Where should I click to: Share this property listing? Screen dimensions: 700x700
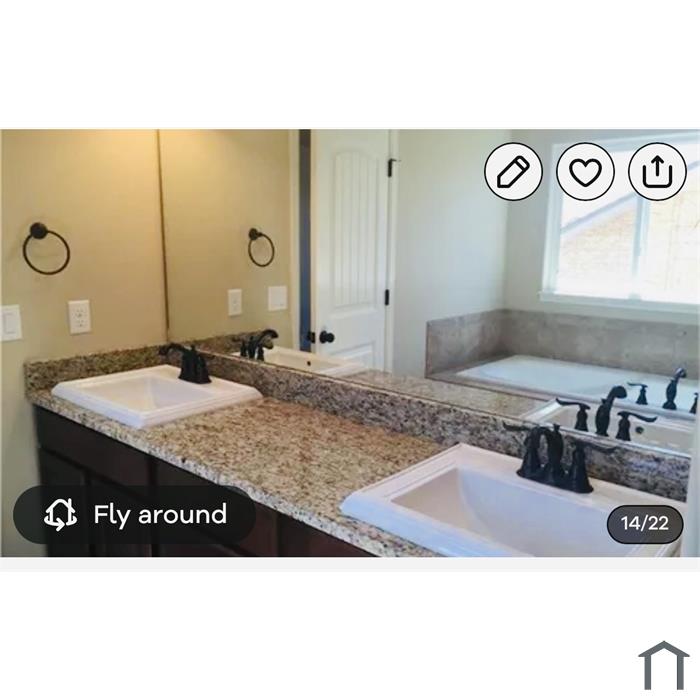657,172
